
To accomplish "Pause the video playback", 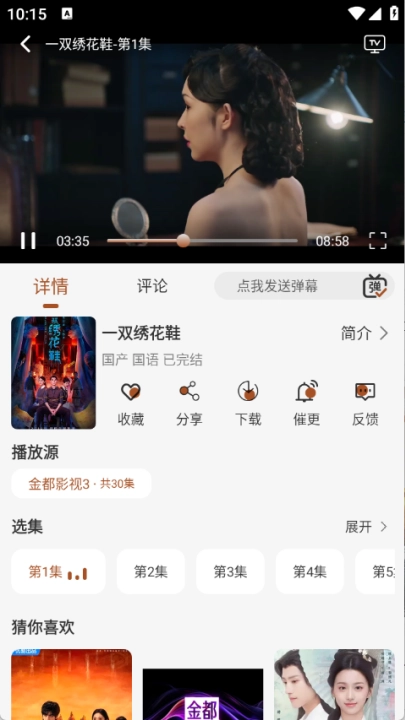I will (28, 241).
